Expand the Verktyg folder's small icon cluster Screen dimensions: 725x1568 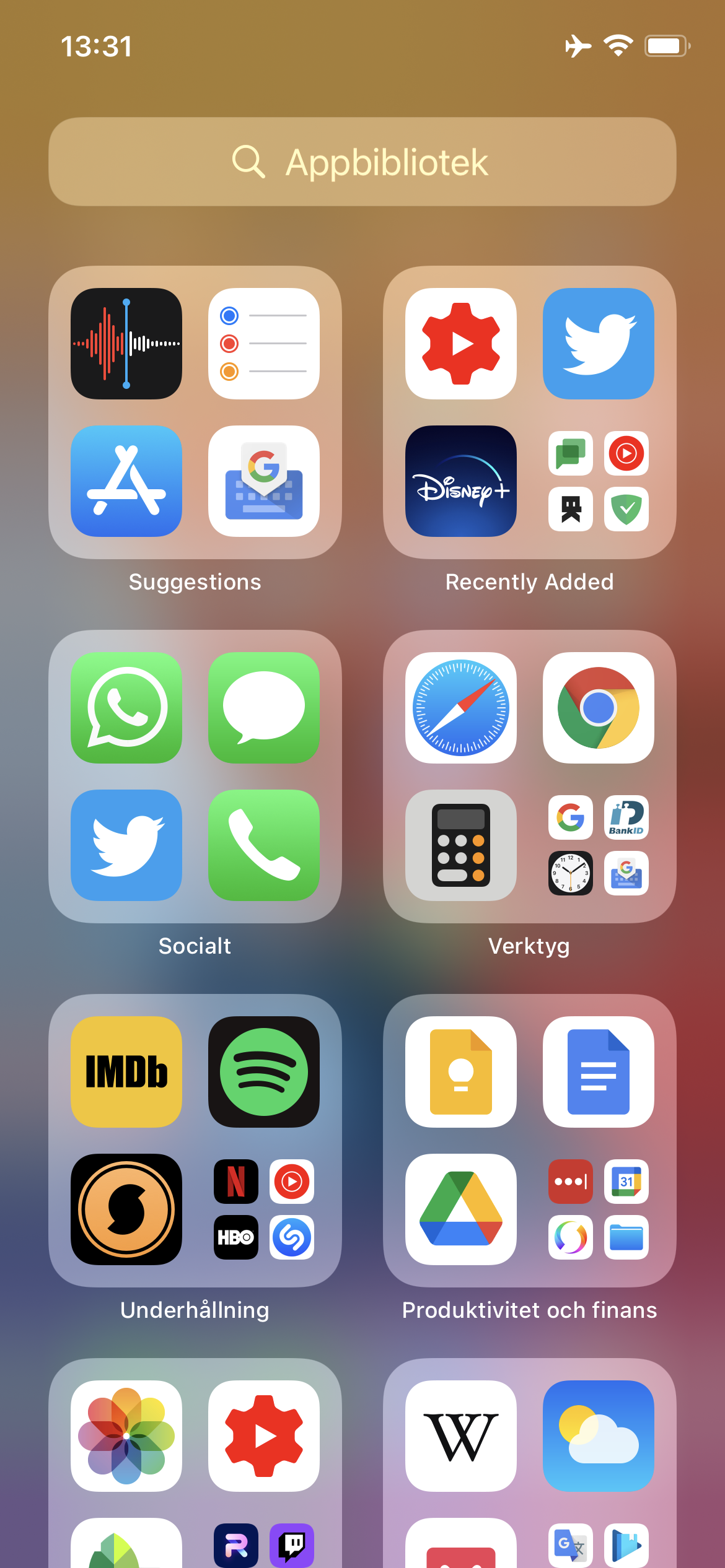[x=599, y=845]
